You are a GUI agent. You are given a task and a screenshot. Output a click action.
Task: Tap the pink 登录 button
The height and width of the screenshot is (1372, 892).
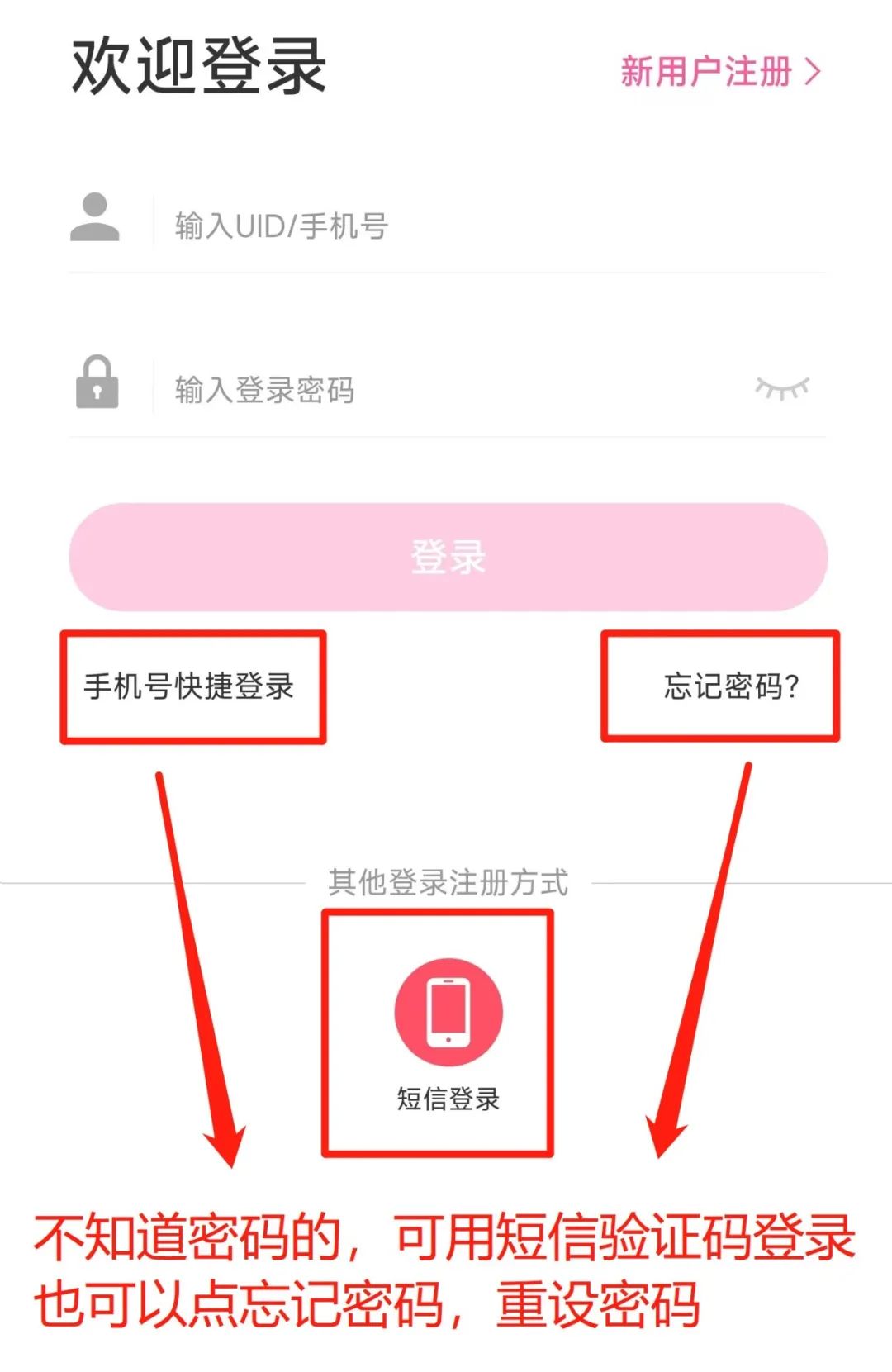click(x=448, y=557)
